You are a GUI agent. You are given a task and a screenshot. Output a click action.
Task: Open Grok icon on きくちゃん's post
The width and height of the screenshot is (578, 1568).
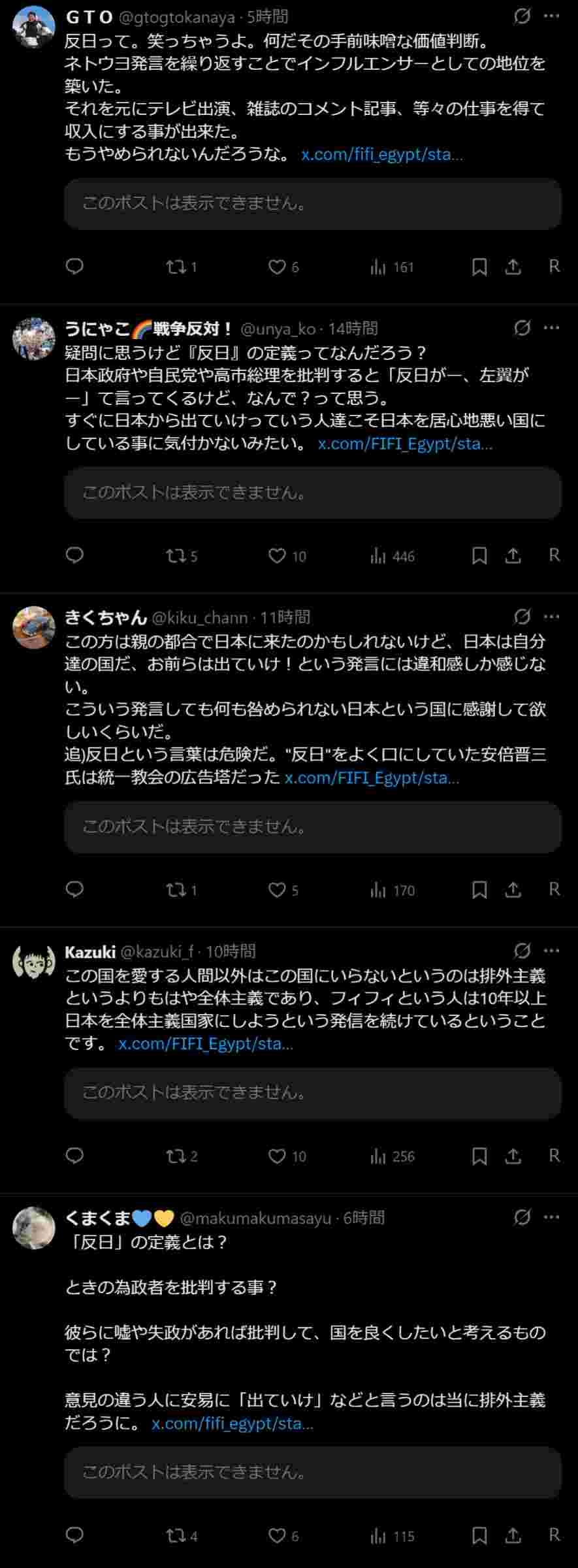pyautogui.click(x=522, y=616)
